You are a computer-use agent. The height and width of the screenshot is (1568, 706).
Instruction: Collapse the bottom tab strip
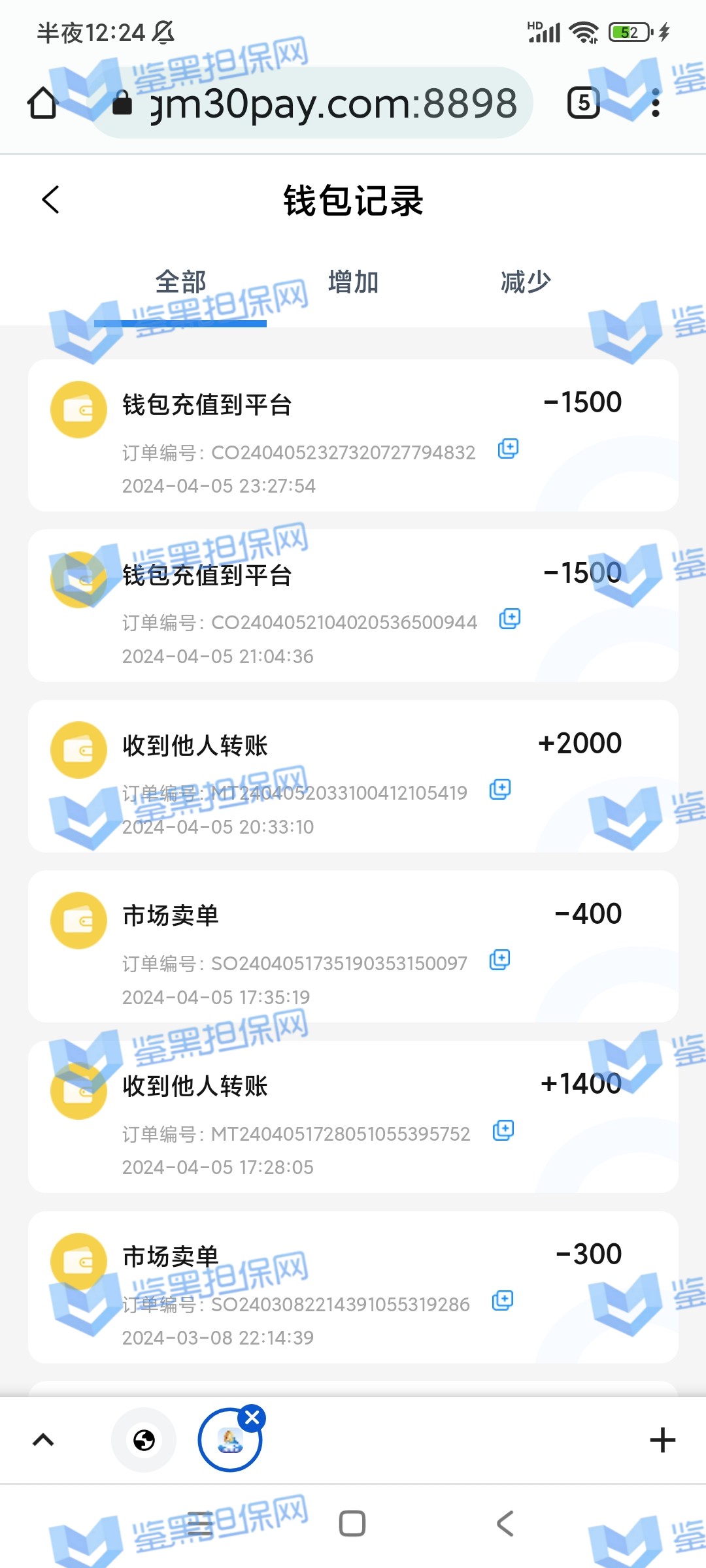pyautogui.click(x=43, y=1440)
